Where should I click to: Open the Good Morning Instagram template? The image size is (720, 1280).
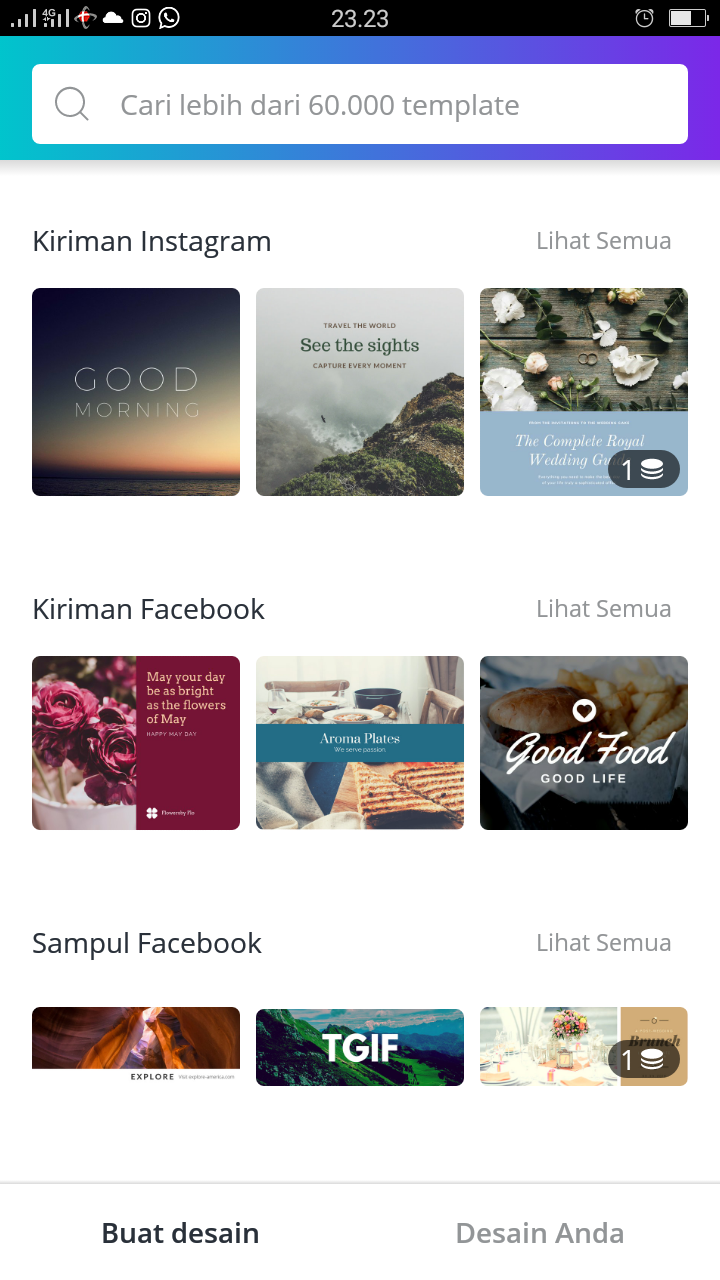(x=136, y=392)
